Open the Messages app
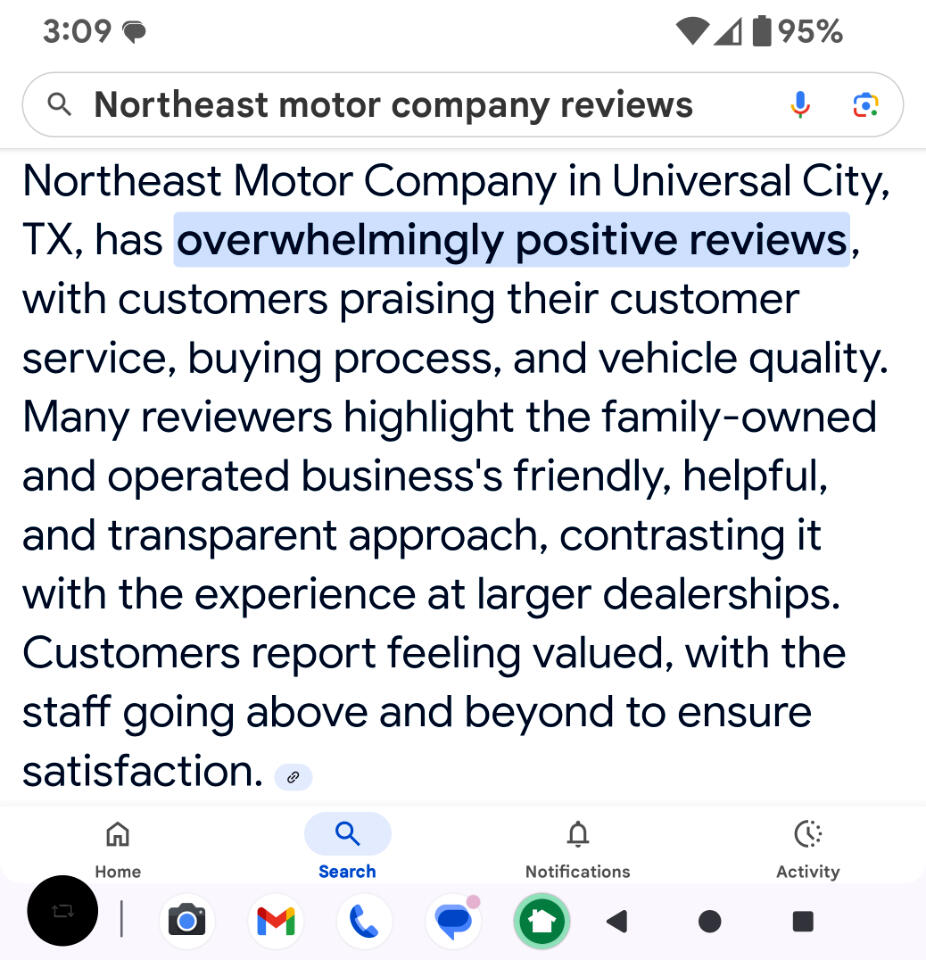The width and height of the screenshot is (926, 960). pyautogui.click(x=453, y=920)
